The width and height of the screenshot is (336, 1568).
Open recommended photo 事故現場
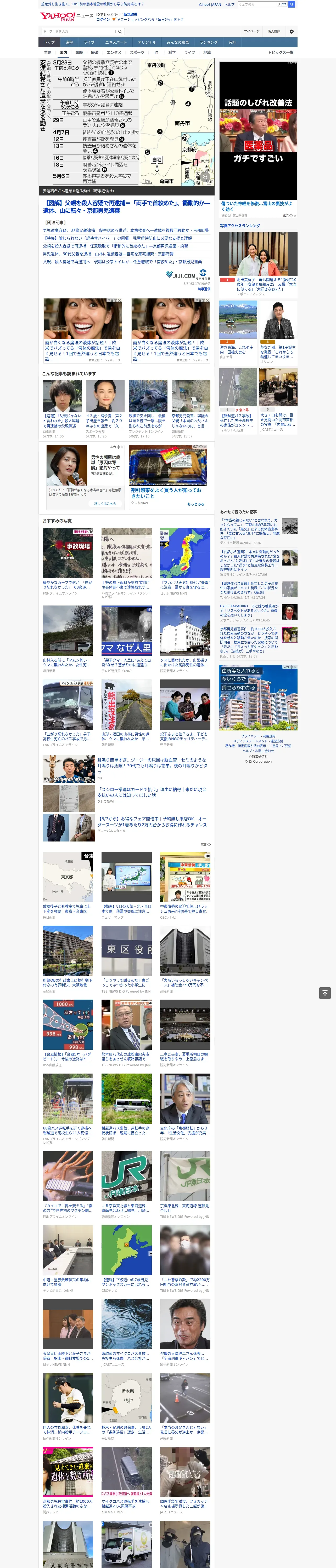coord(68,553)
